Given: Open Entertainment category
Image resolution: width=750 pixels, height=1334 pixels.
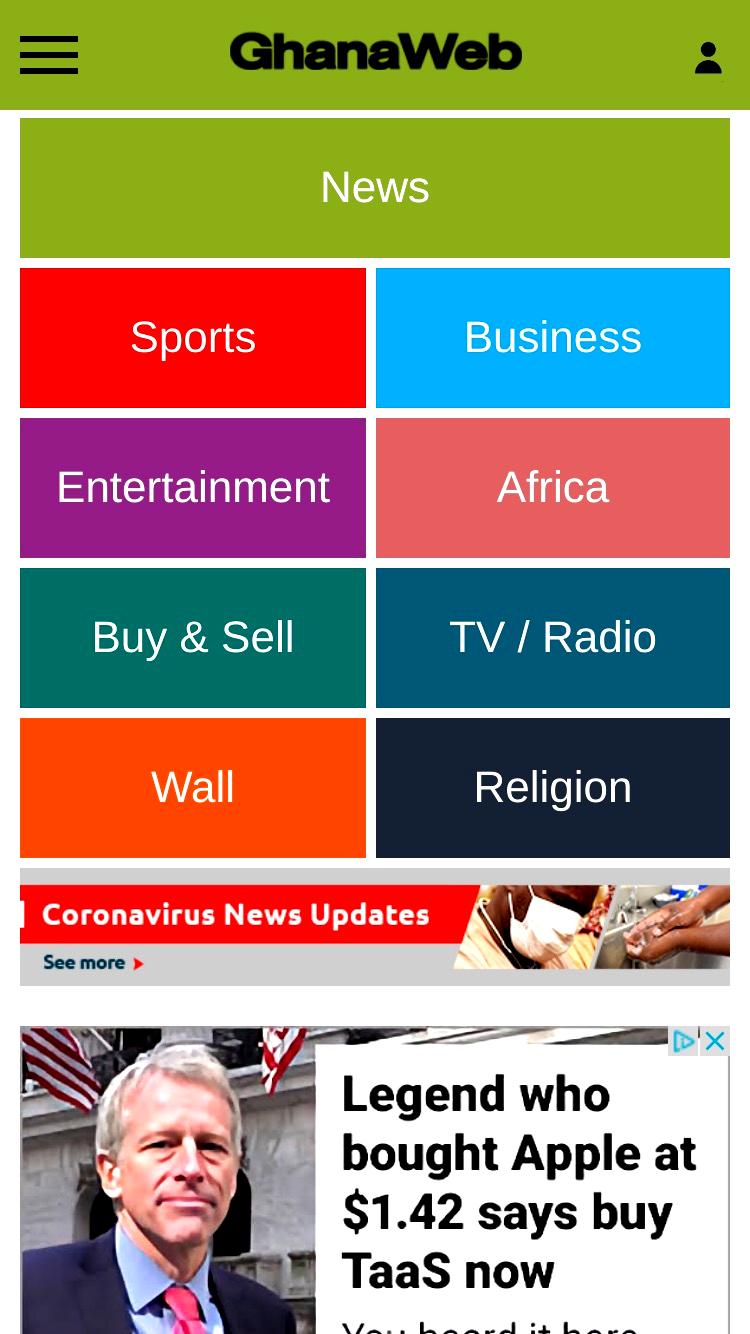Looking at the screenshot, I should (193, 488).
